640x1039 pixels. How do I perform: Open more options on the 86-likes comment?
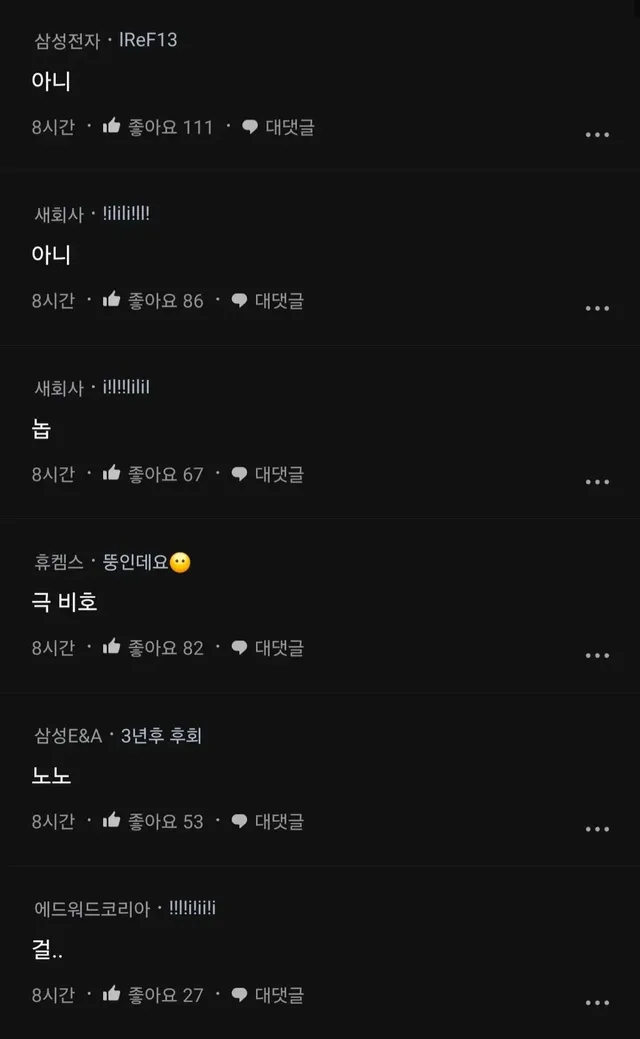pos(597,308)
